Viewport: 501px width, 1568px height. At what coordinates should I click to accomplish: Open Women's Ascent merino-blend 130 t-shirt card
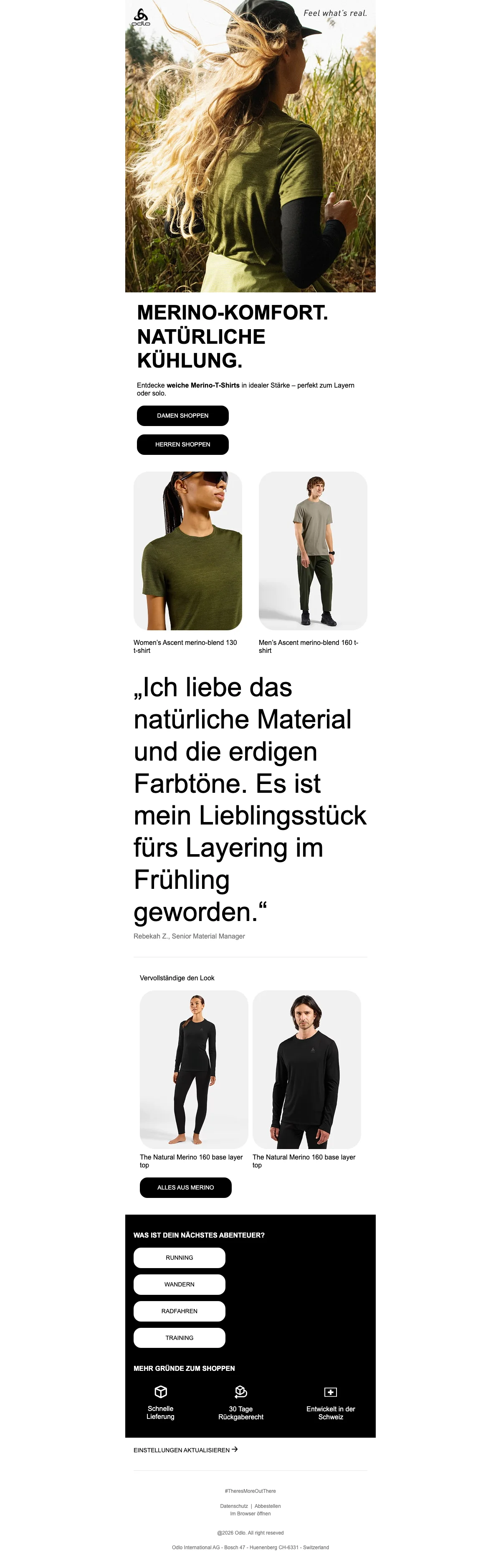pos(187,550)
